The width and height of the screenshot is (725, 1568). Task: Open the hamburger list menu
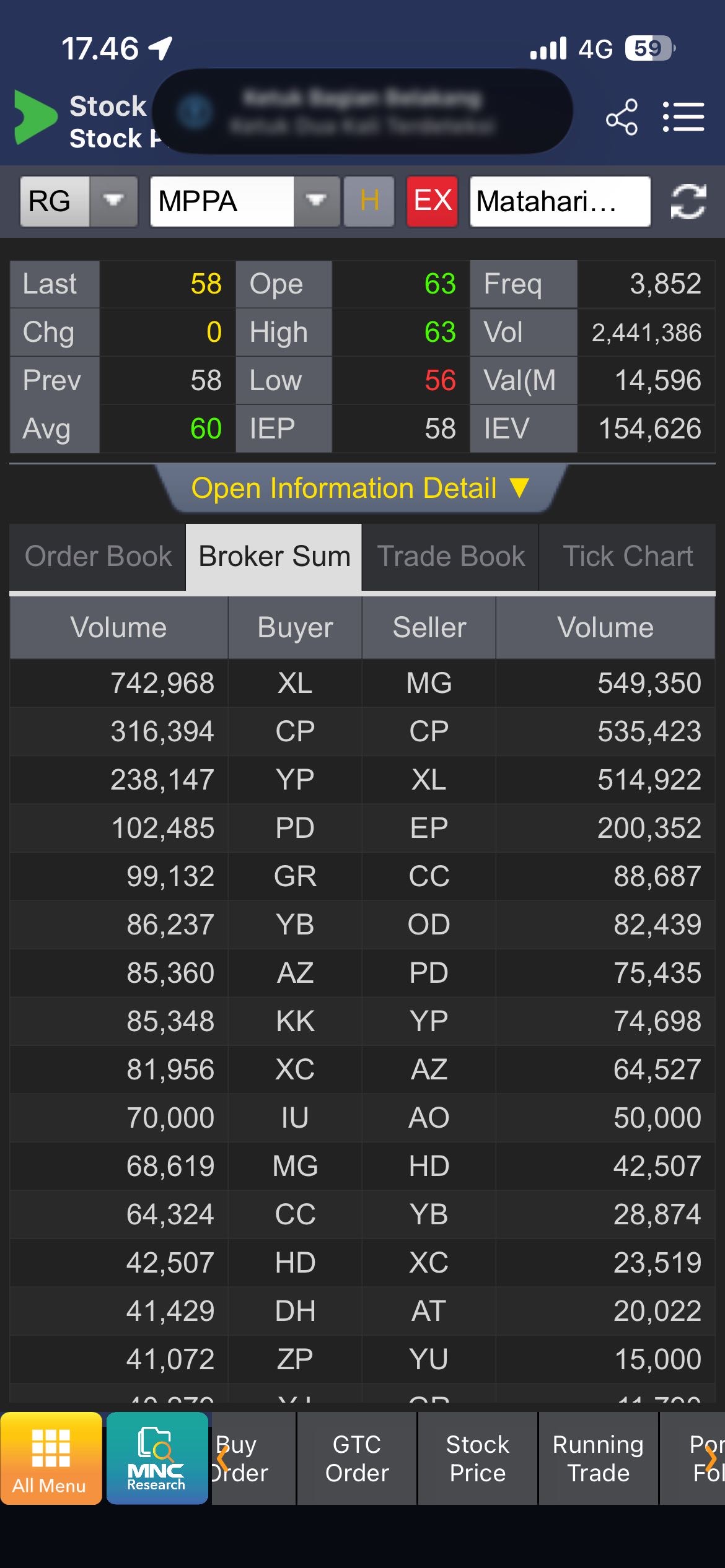tap(683, 117)
